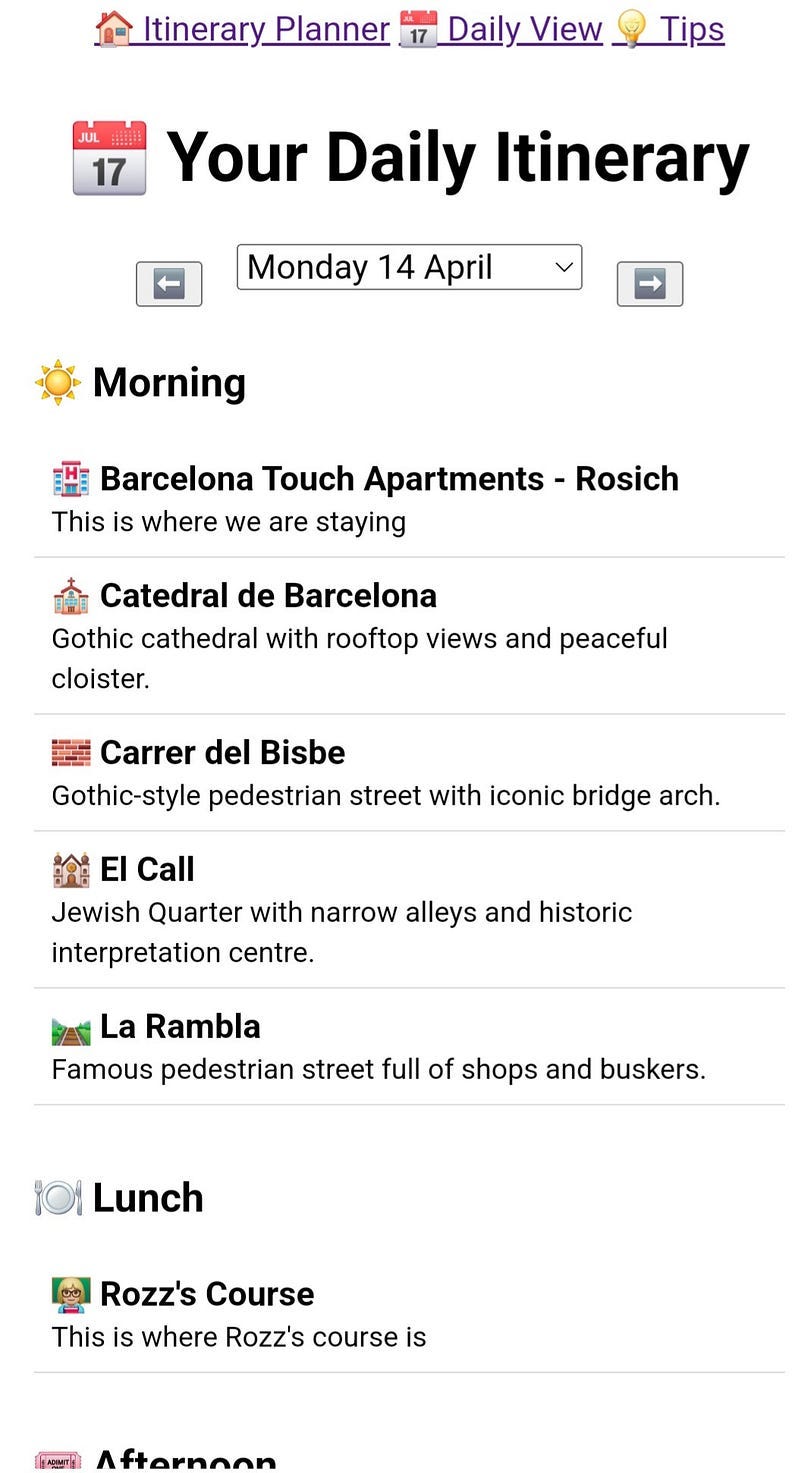Open the Daily View link
Image resolution: width=800 pixels, height=1473 pixels.
(x=501, y=29)
